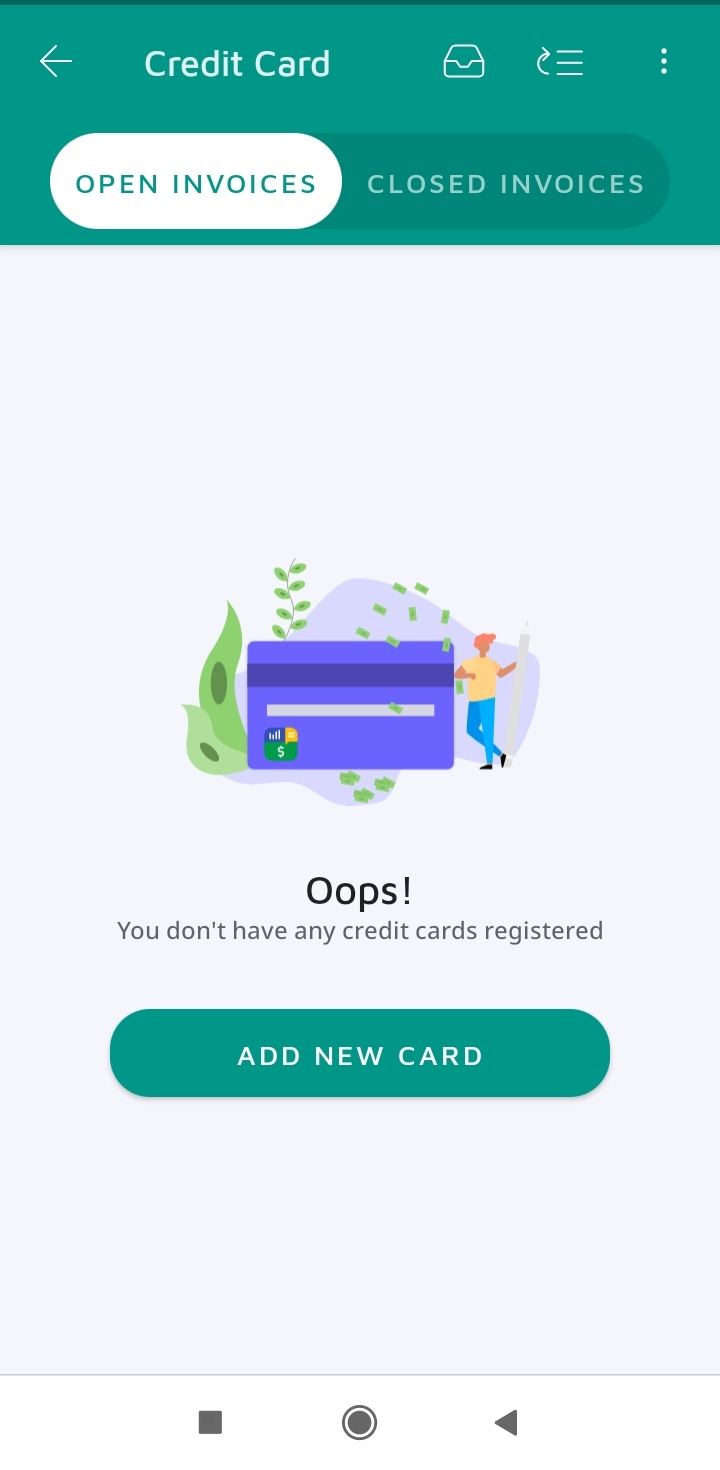
Task: Open the three-dot overflow menu
Action: [663, 62]
